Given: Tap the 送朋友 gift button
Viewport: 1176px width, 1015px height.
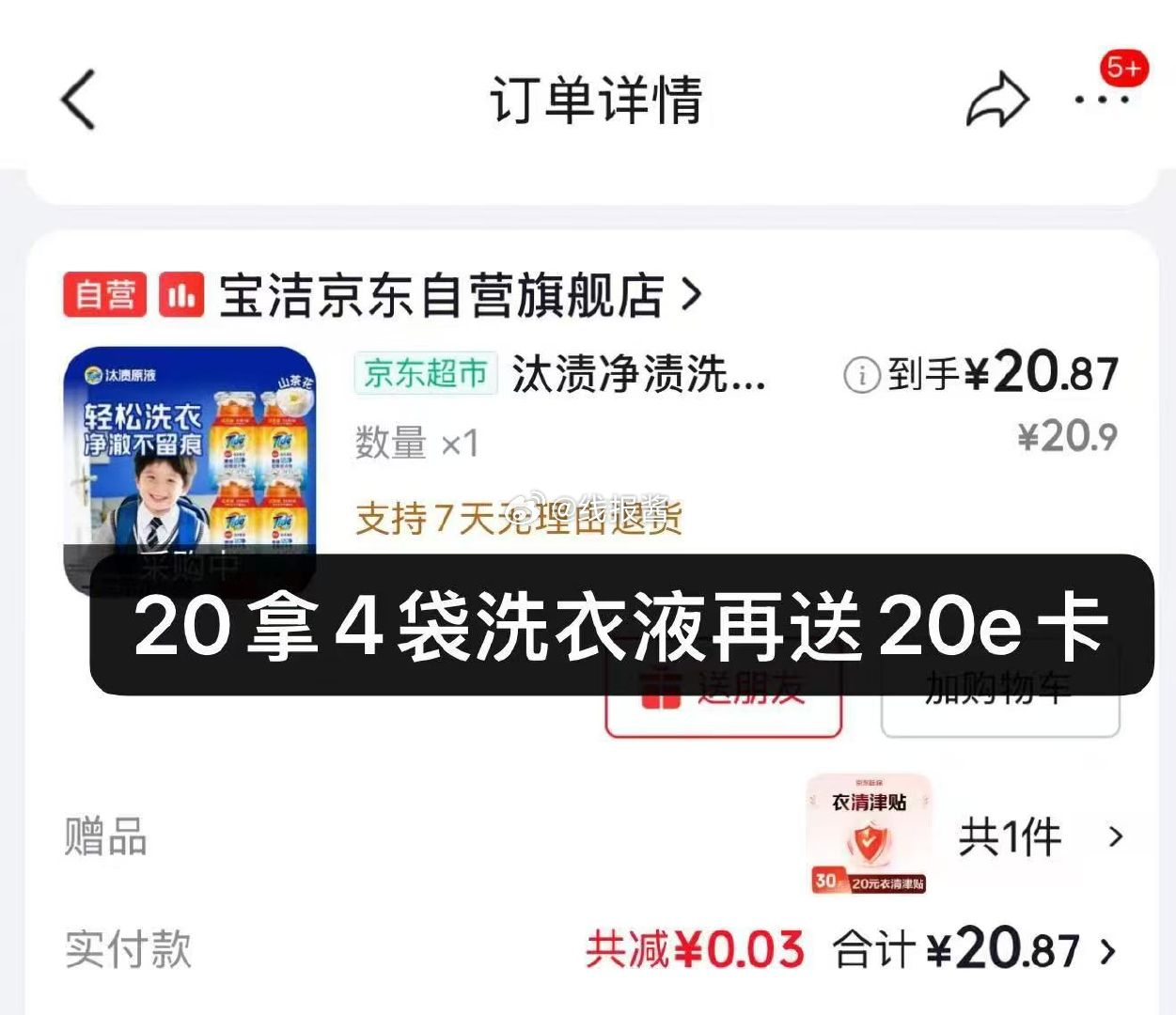Looking at the screenshot, I should (x=723, y=714).
